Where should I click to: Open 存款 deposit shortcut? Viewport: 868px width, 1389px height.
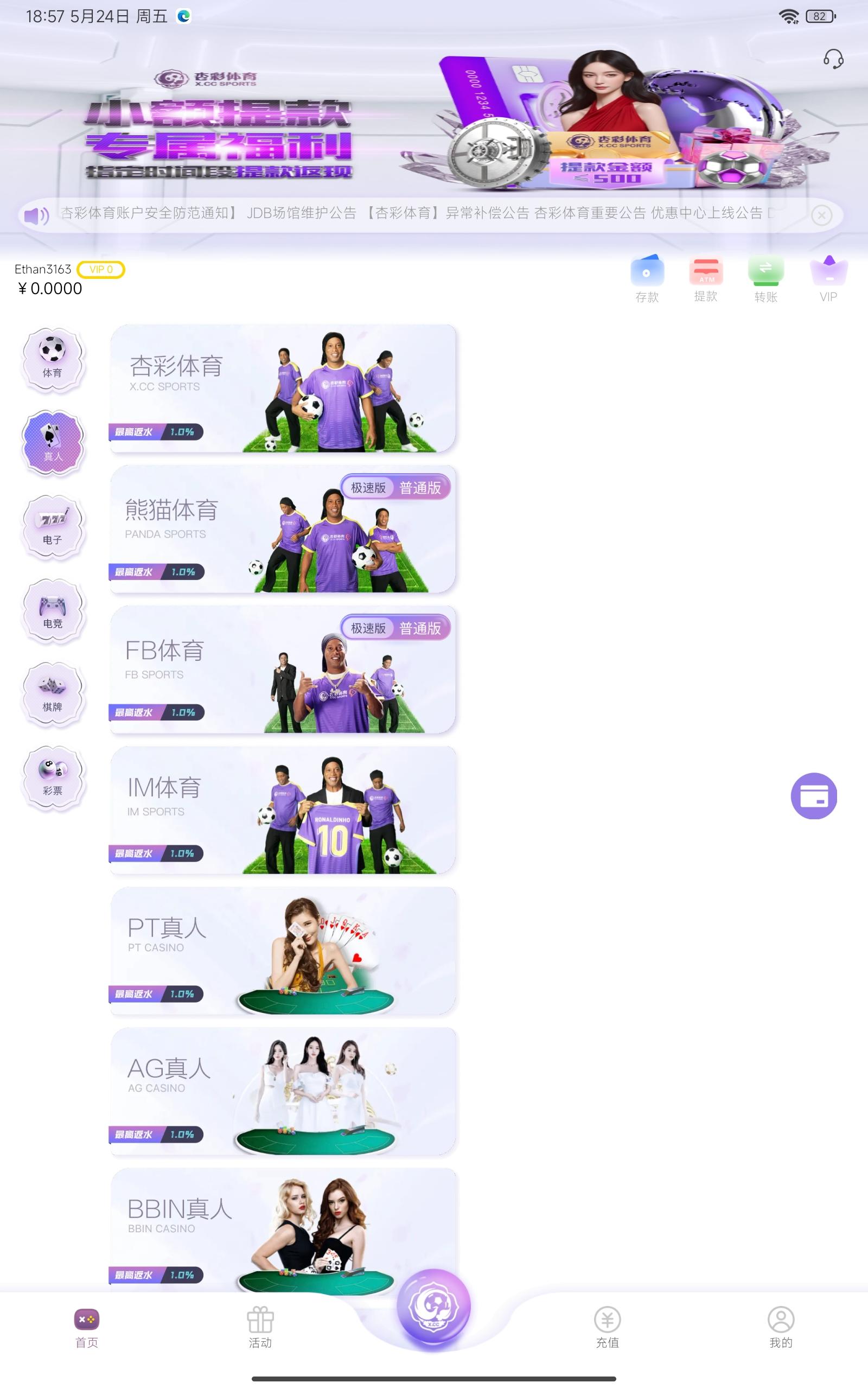[647, 279]
